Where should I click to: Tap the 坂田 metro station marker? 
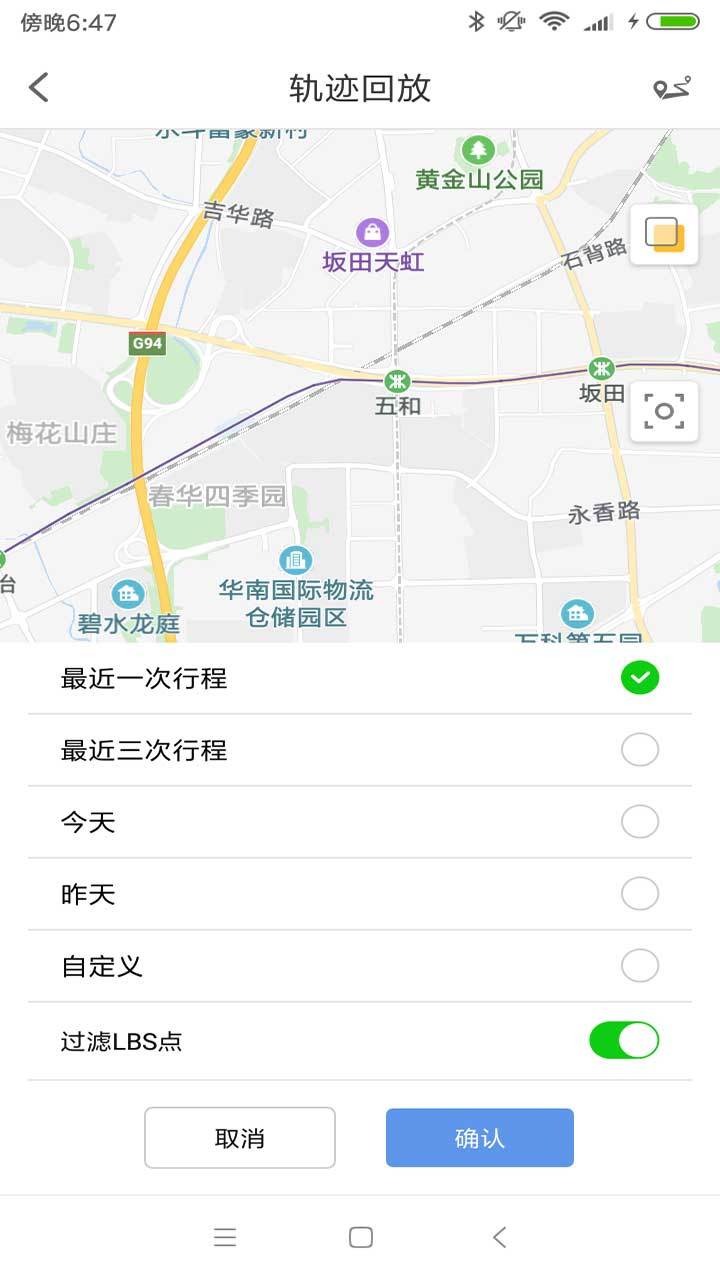tap(601, 368)
